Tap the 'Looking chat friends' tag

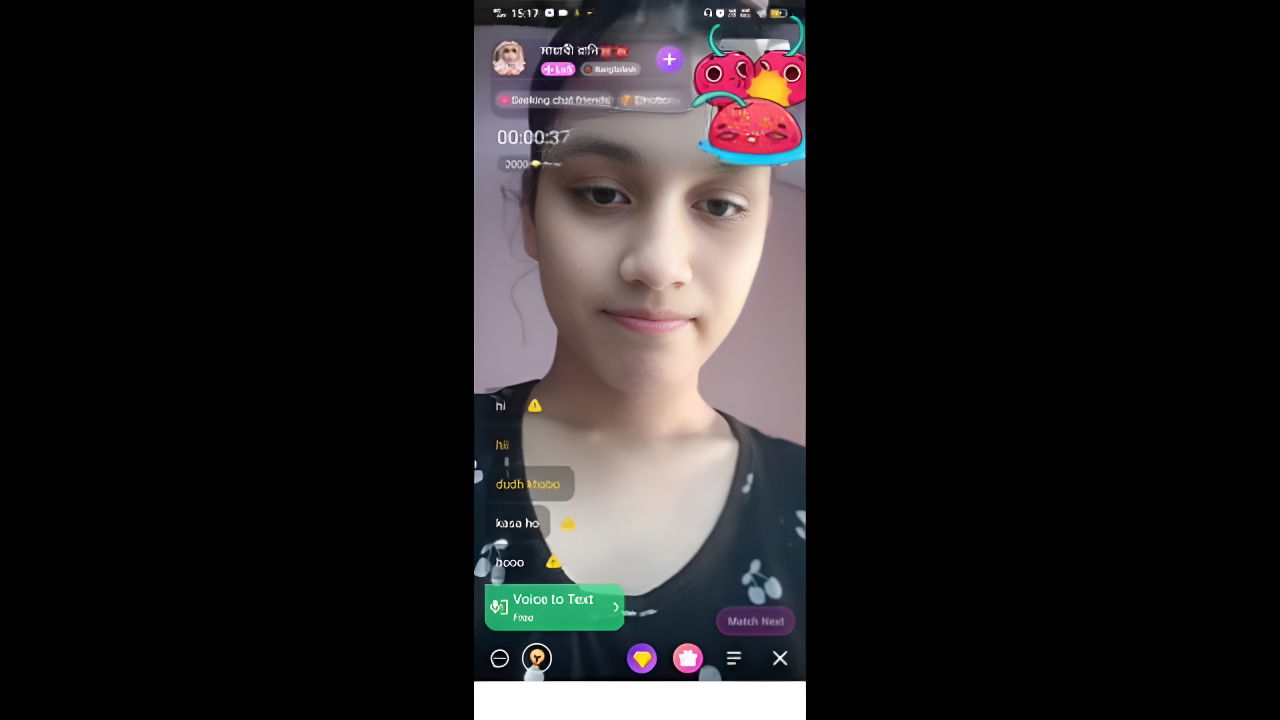pos(556,100)
